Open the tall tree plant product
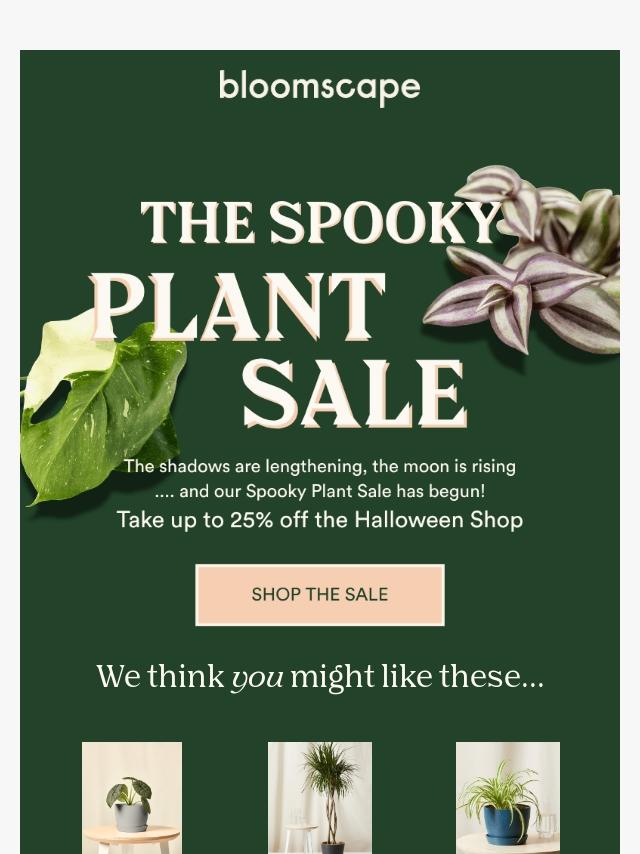 click(320, 798)
